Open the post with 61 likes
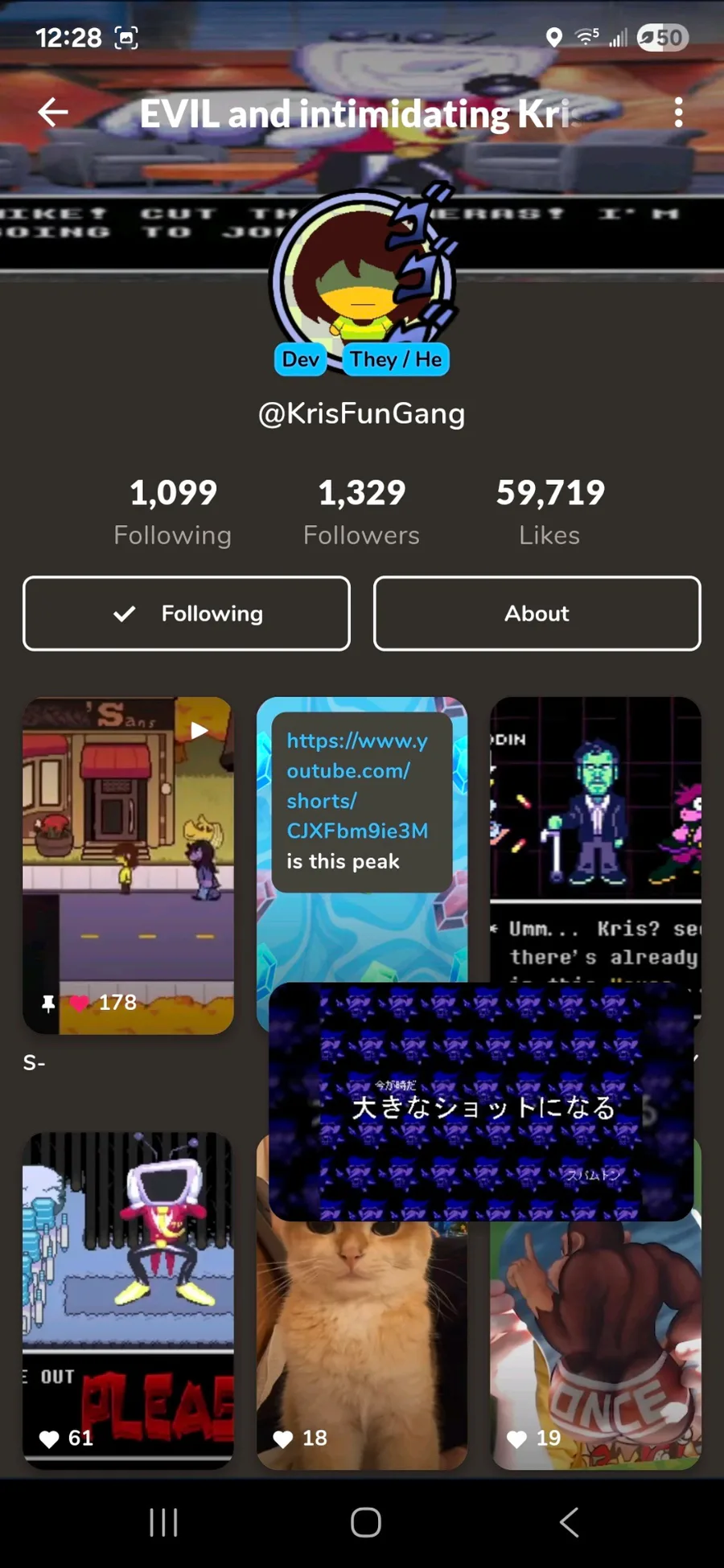 [128, 1301]
